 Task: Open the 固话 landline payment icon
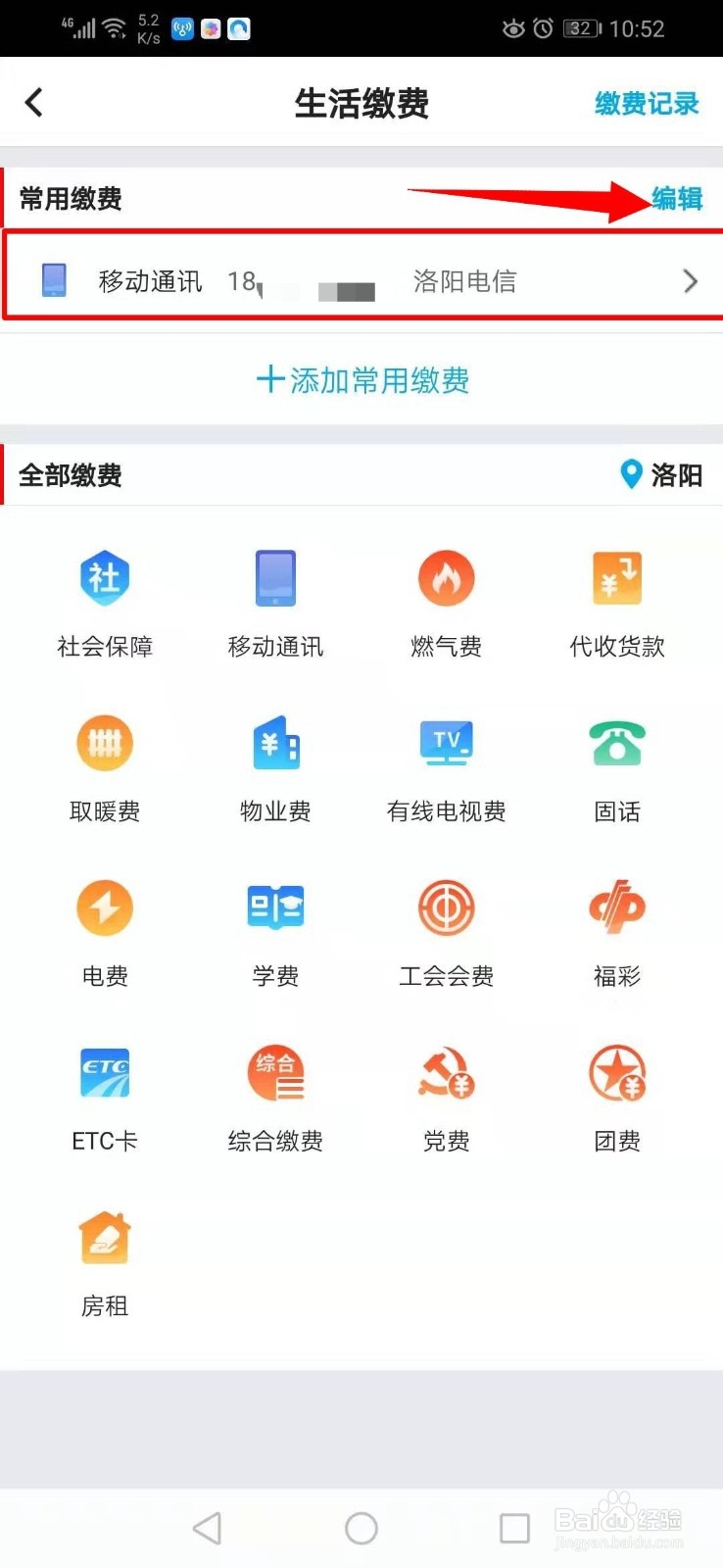tap(616, 762)
